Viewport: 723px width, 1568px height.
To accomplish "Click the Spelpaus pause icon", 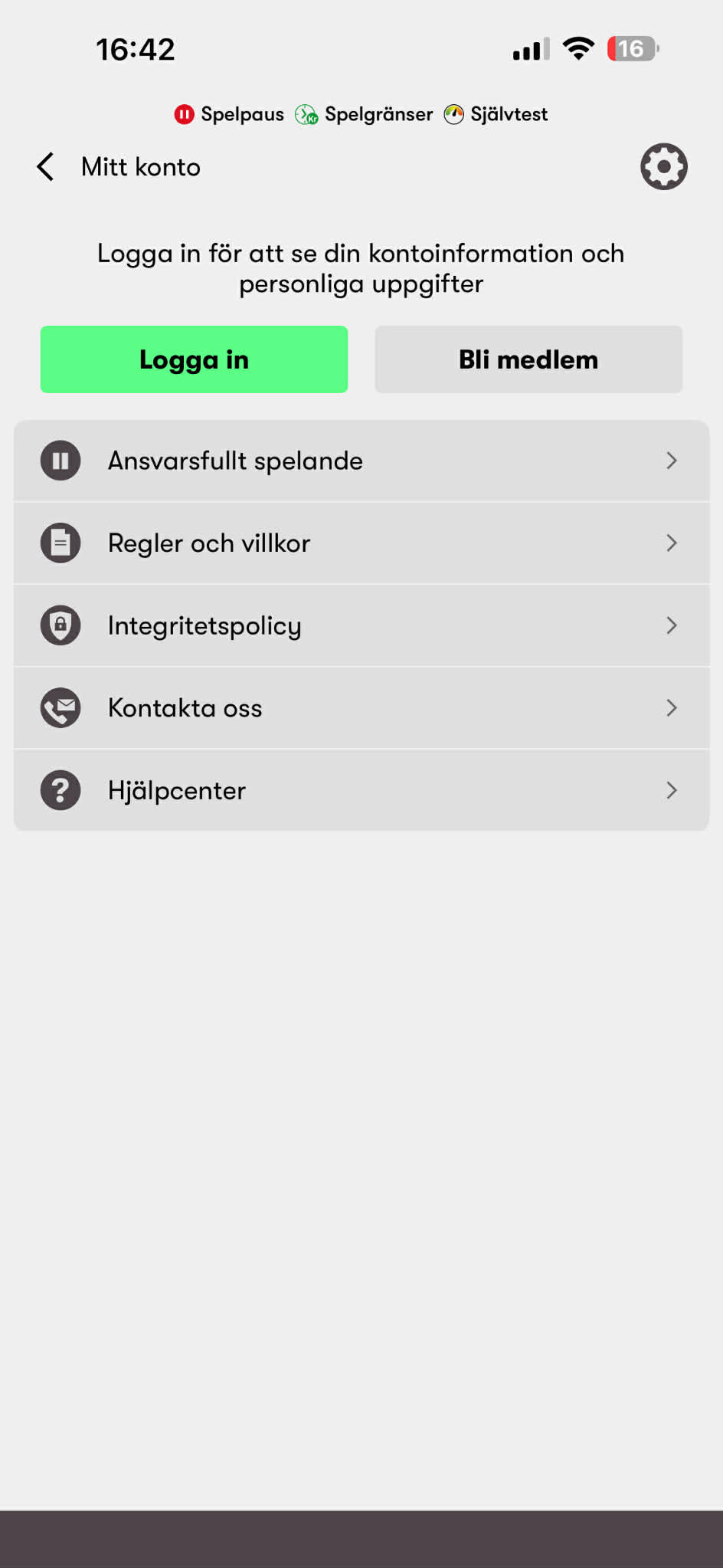I will pyautogui.click(x=184, y=113).
